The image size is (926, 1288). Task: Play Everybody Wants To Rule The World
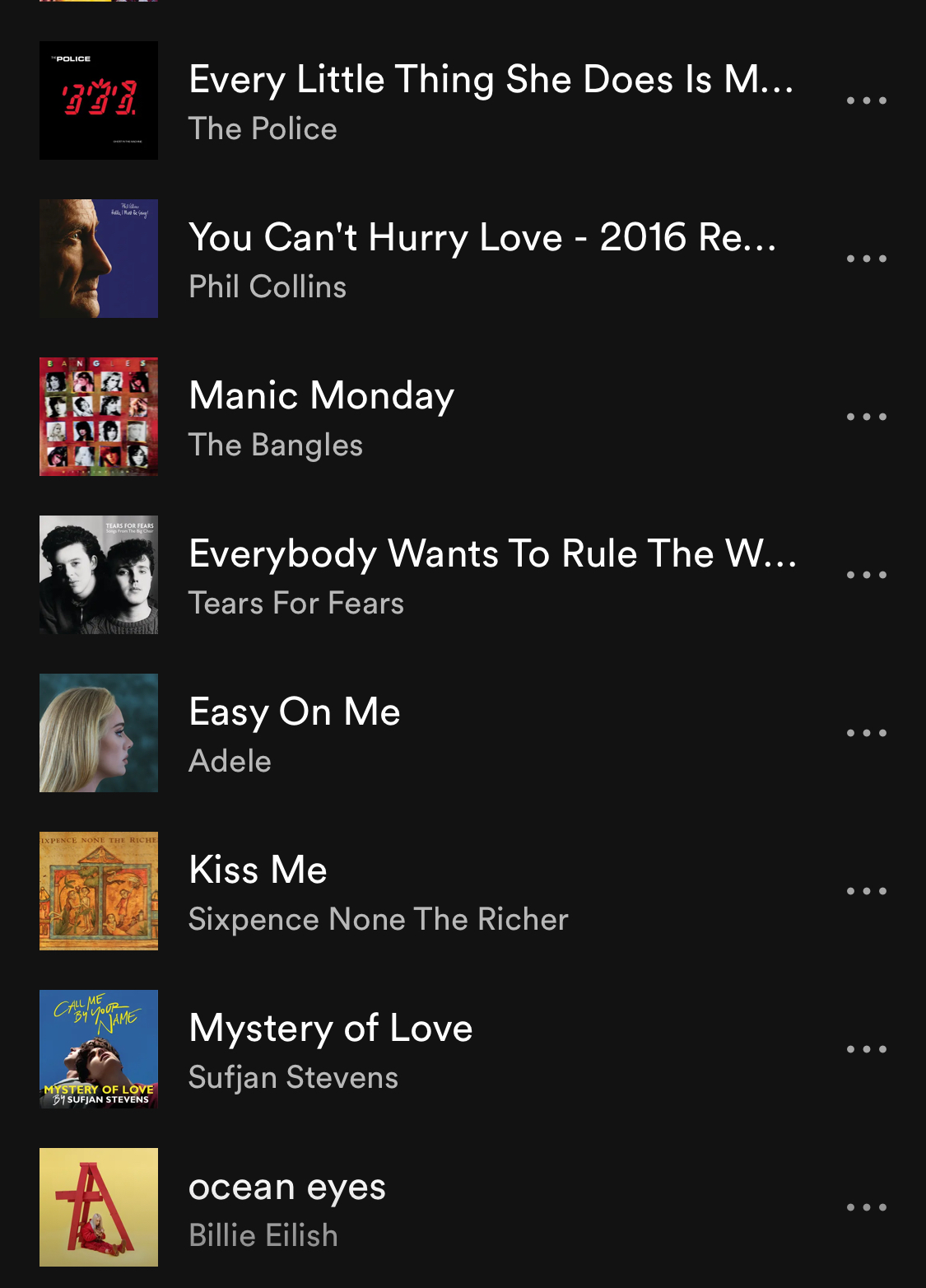(492, 555)
